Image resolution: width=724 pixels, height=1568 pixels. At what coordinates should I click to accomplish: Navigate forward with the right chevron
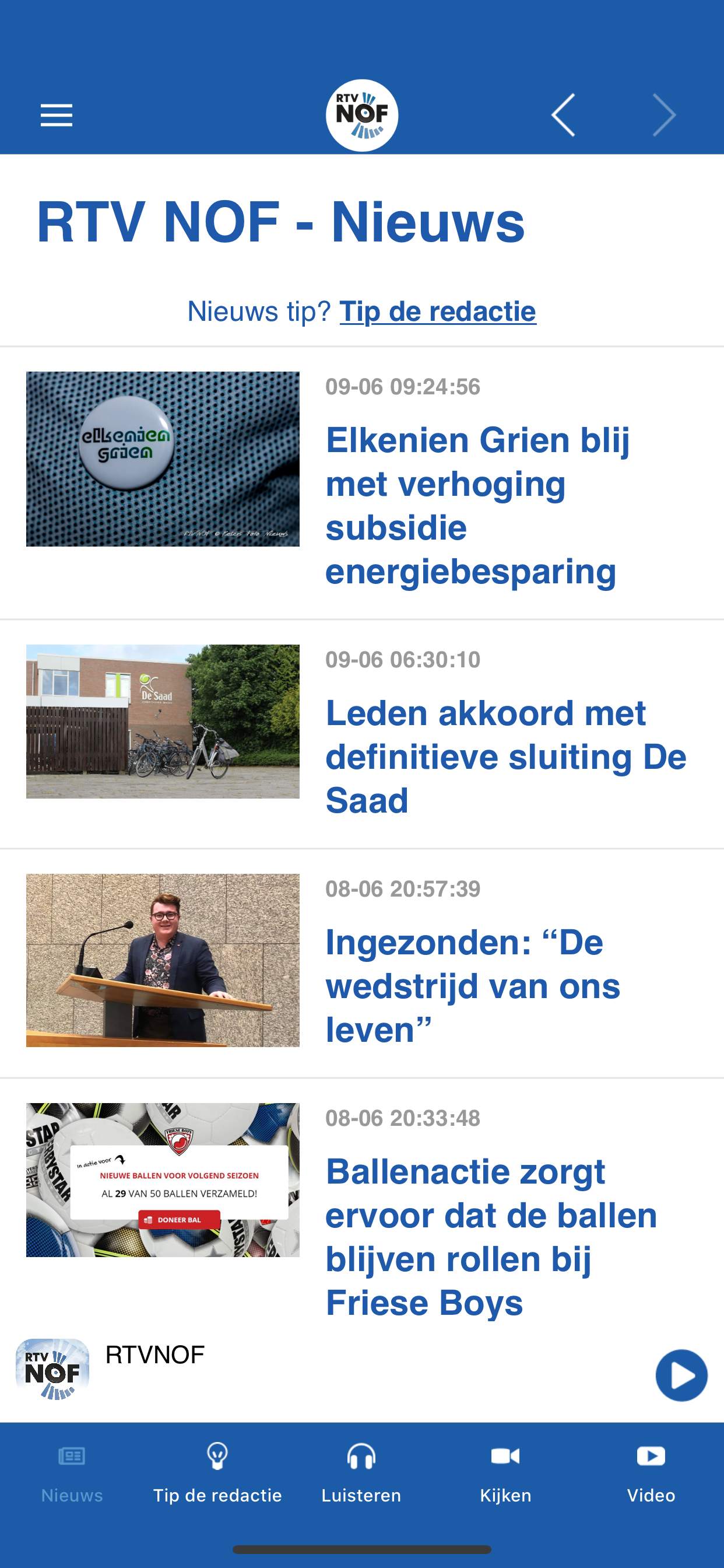point(665,114)
